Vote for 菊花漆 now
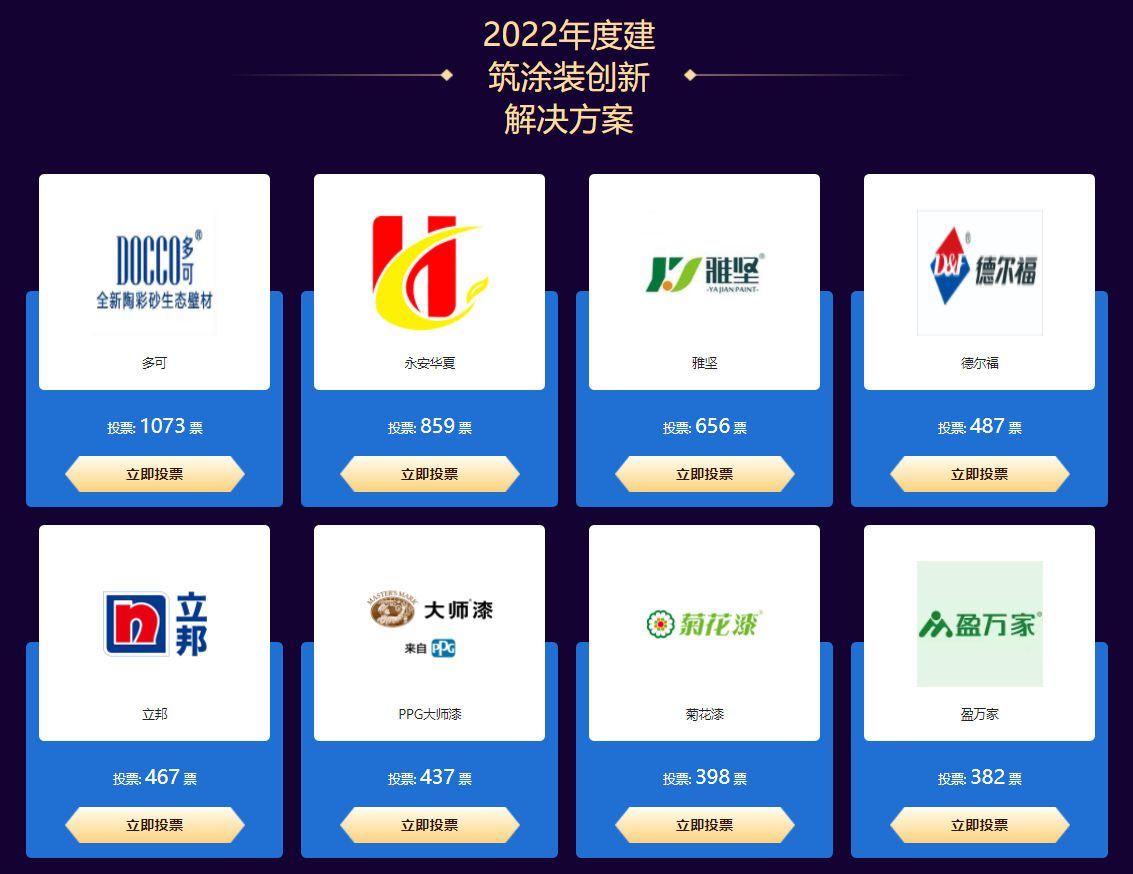Image resolution: width=1133 pixels, height=874 pixels. coord(704,825)
